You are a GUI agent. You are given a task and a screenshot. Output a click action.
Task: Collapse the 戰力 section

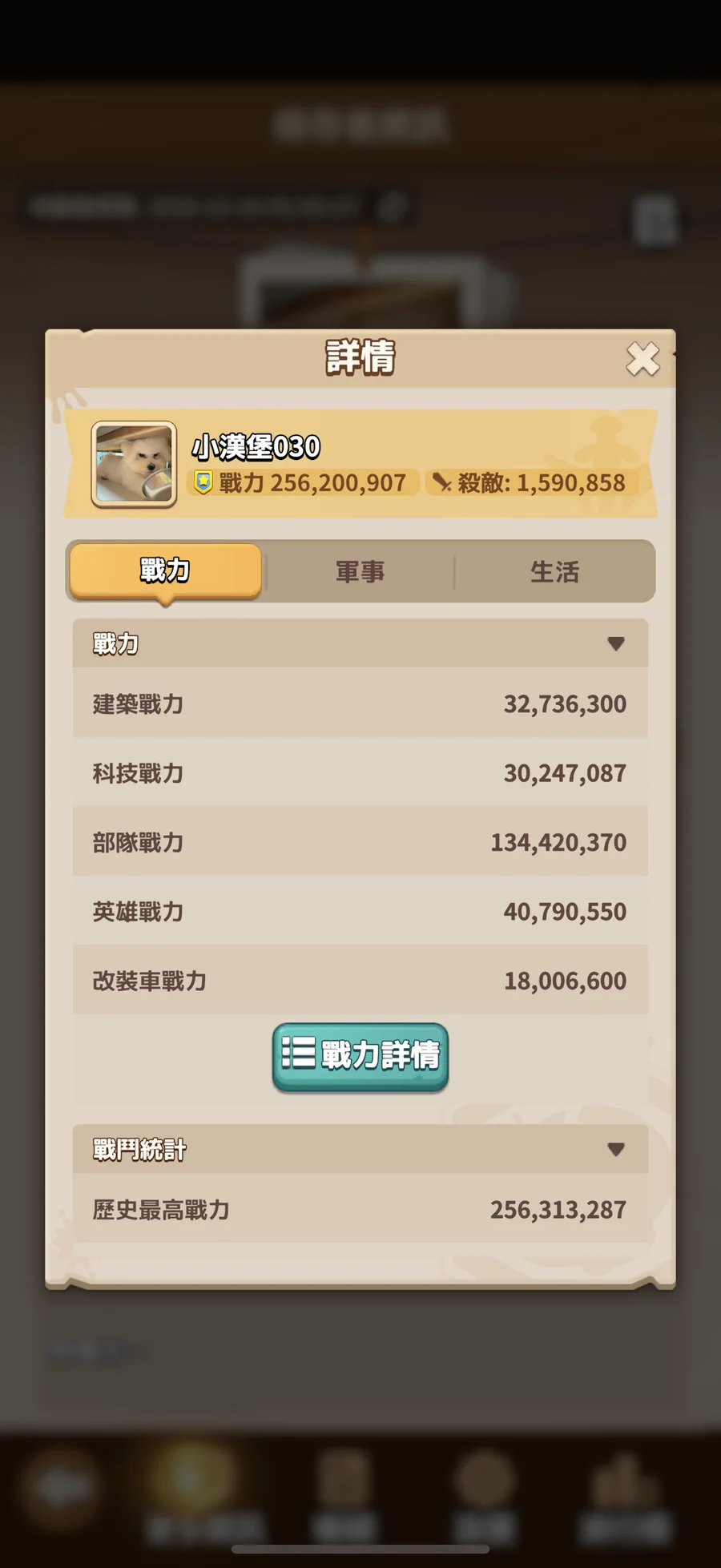[x=615, y=643]
